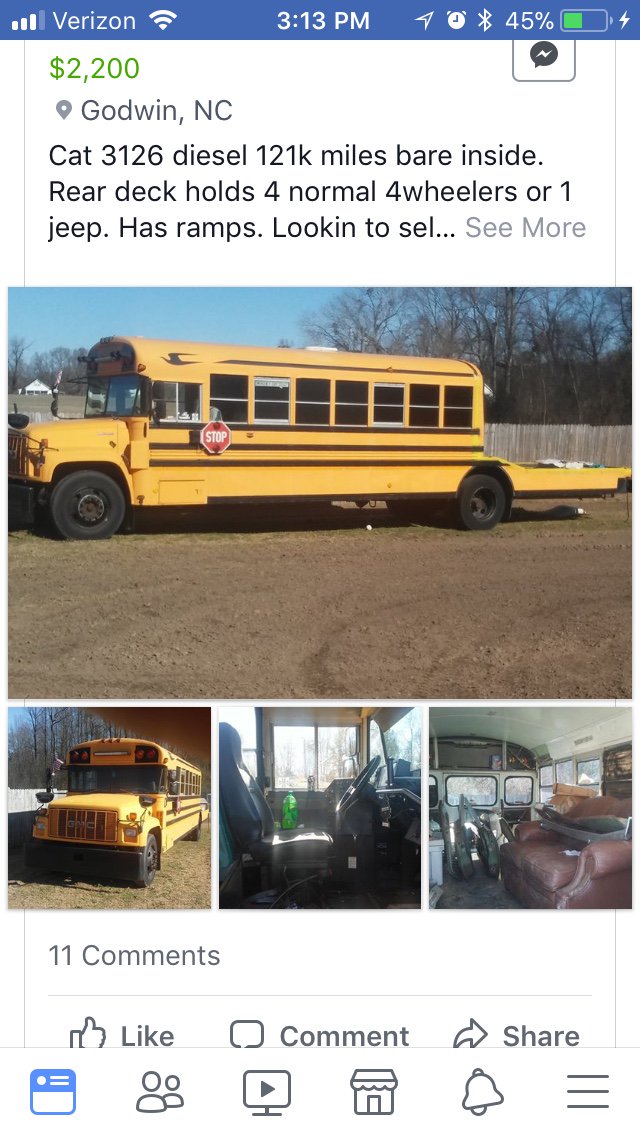Open the driver seat interior photo

pyautogui.click(x=320, y=807)
